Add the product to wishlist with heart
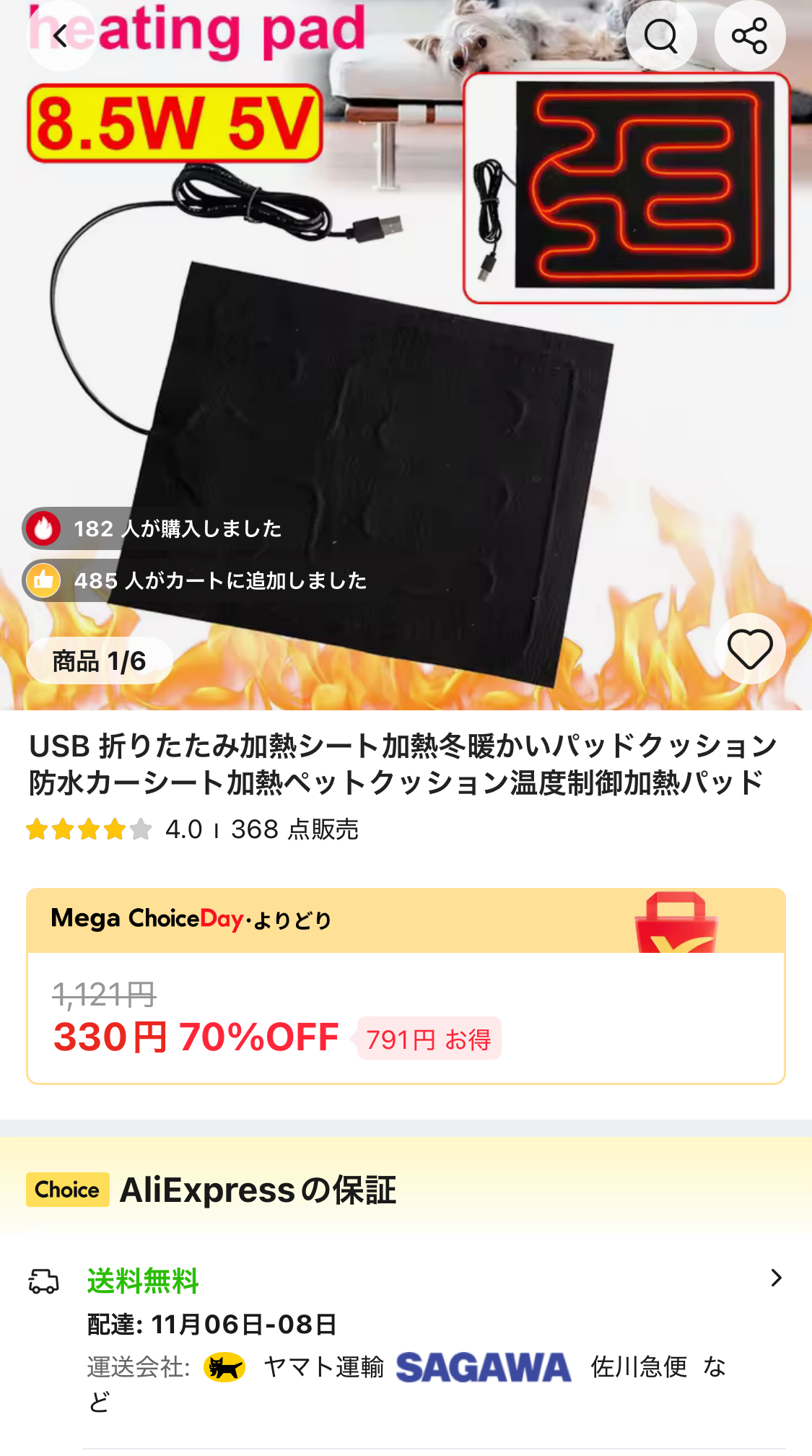Image resolution: width=812 pixels, height=1456 pixels. coord(749,649)
